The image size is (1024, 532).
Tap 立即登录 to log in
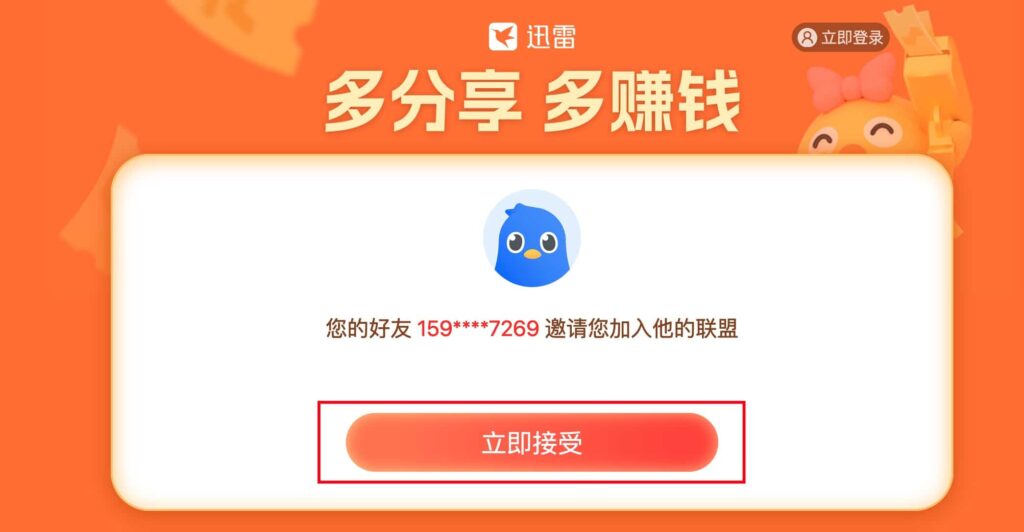(x=841, y=38)
